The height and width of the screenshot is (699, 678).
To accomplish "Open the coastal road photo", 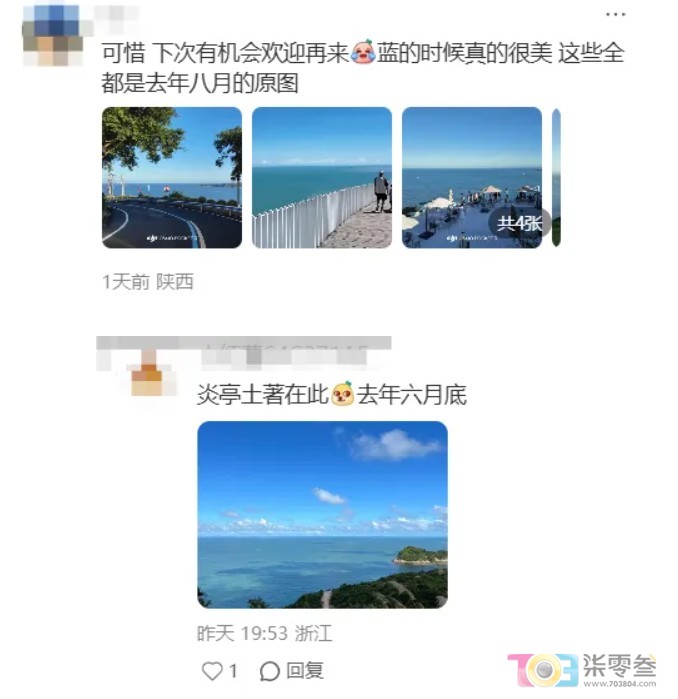I will tap(172, 178).
